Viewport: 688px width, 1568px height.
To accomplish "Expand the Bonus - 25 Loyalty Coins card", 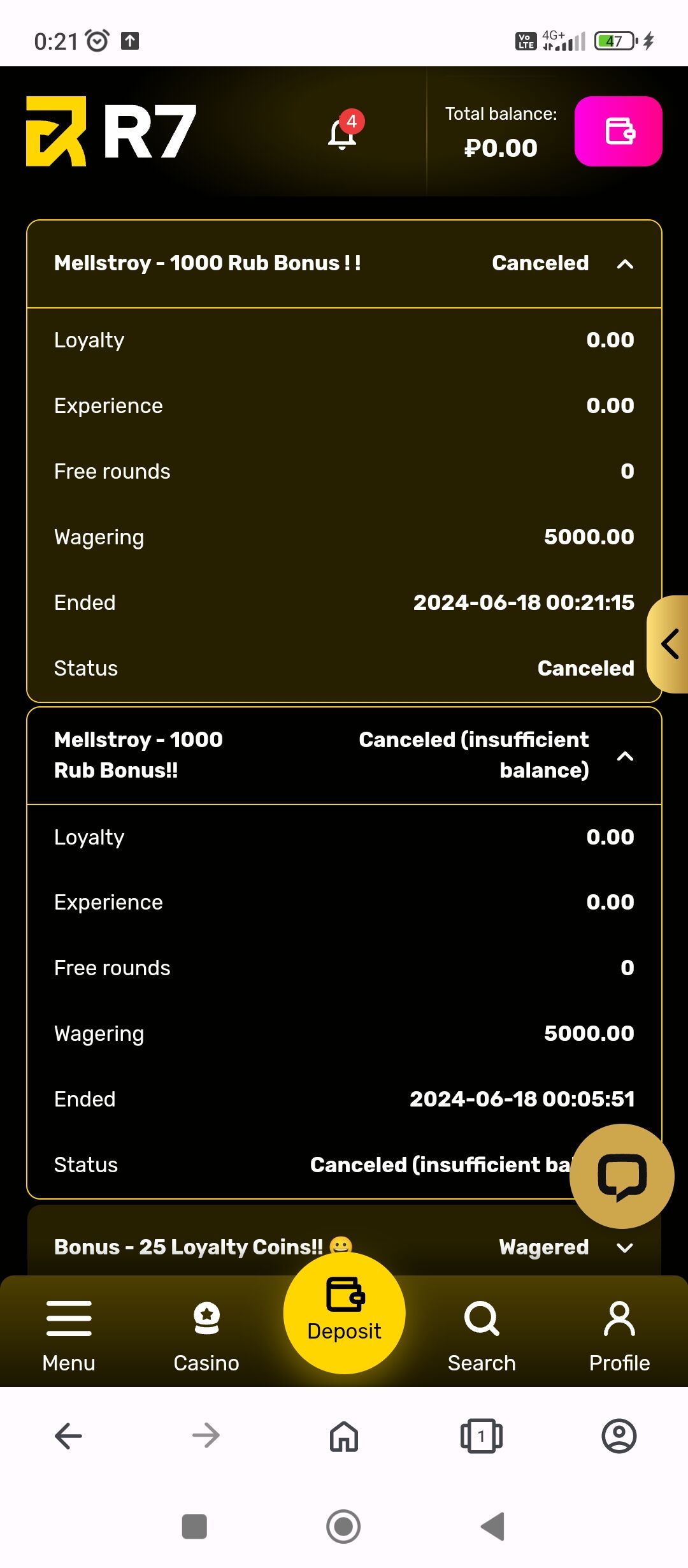I will (x=625, y=1247).
